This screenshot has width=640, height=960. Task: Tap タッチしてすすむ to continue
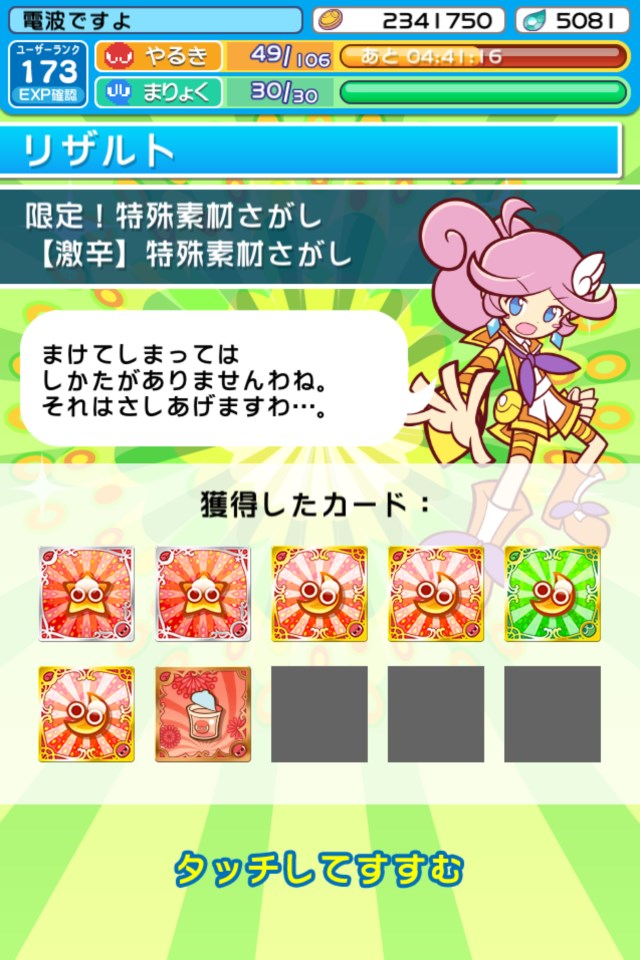319,868
